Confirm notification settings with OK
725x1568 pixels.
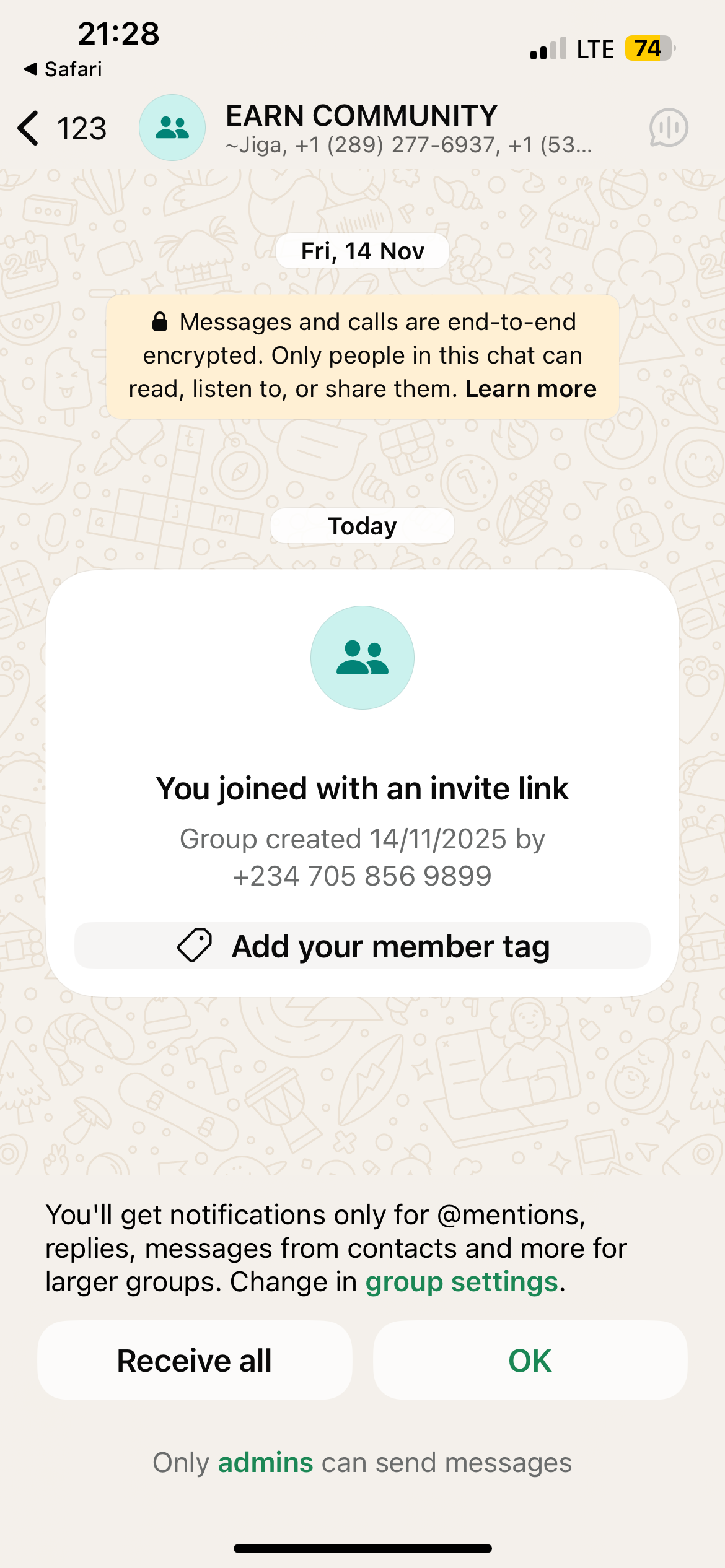(530, 1361)
